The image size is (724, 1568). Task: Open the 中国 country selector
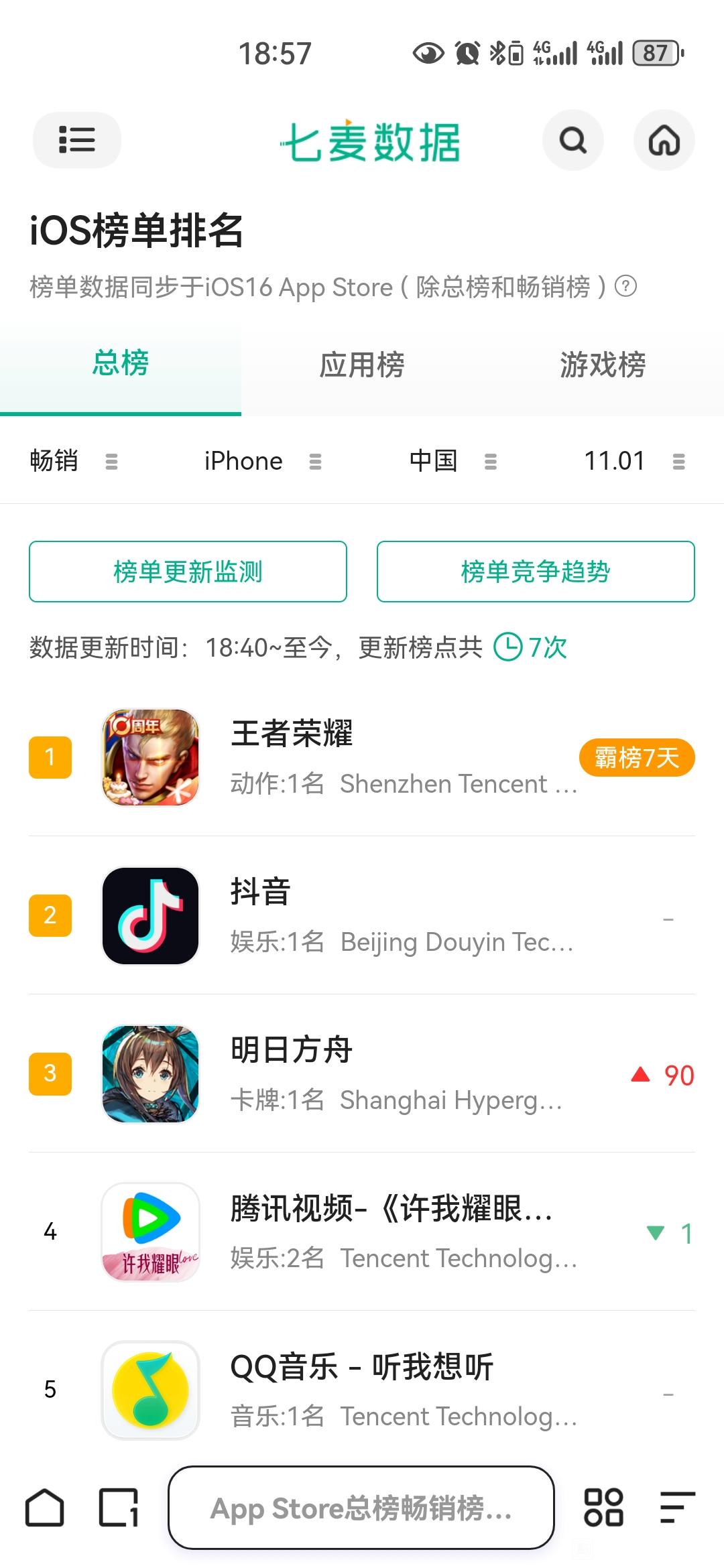pyautogui.click(x=452, y=461)
